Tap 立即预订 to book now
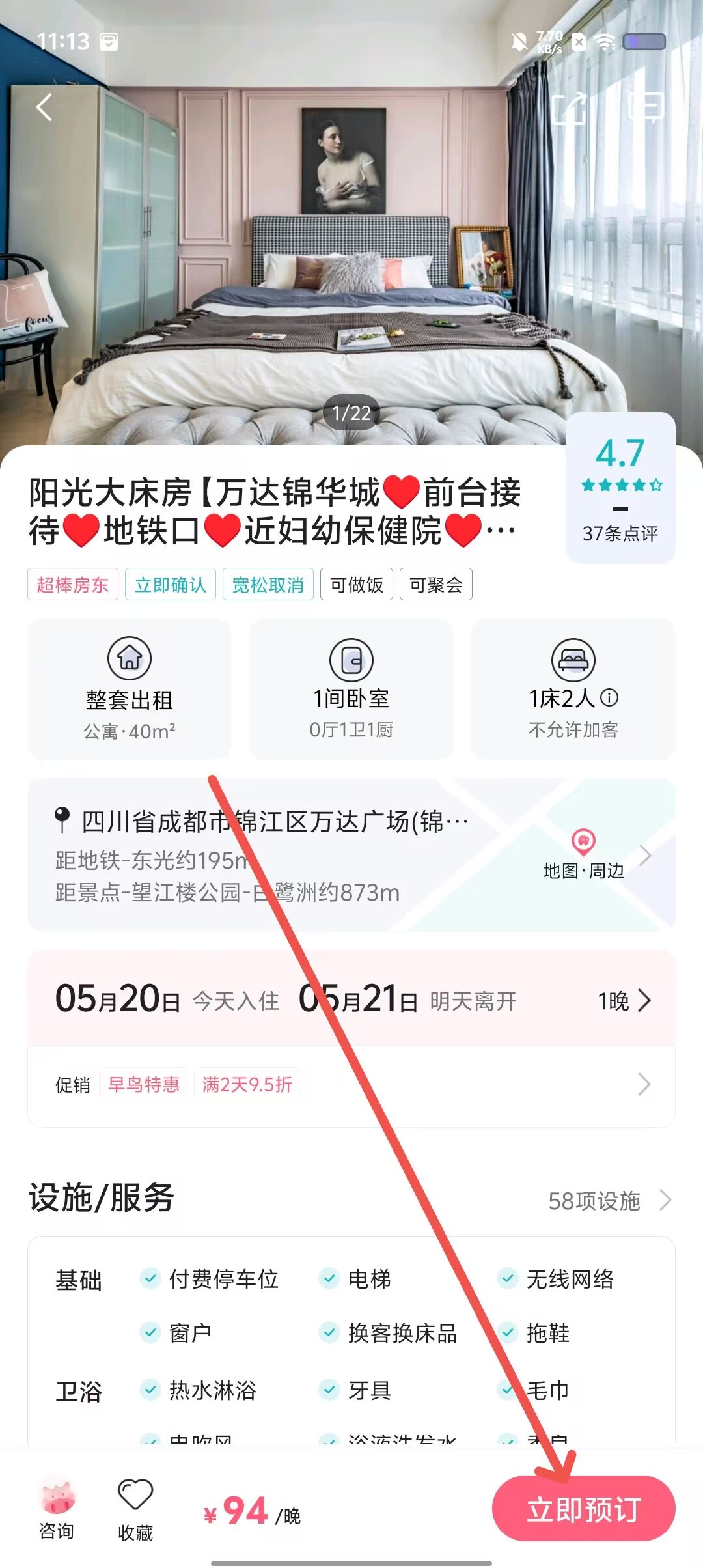The image size is (703, 1568). coord(583,1509)
